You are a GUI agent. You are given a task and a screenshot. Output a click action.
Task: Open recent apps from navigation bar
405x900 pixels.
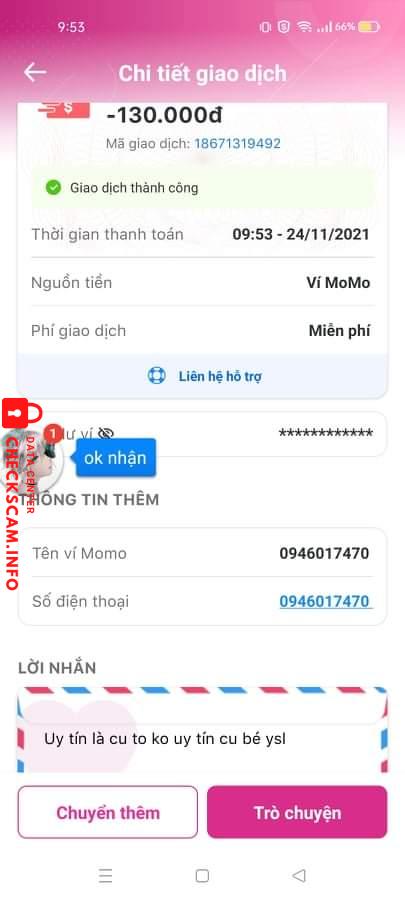point(105,875)
